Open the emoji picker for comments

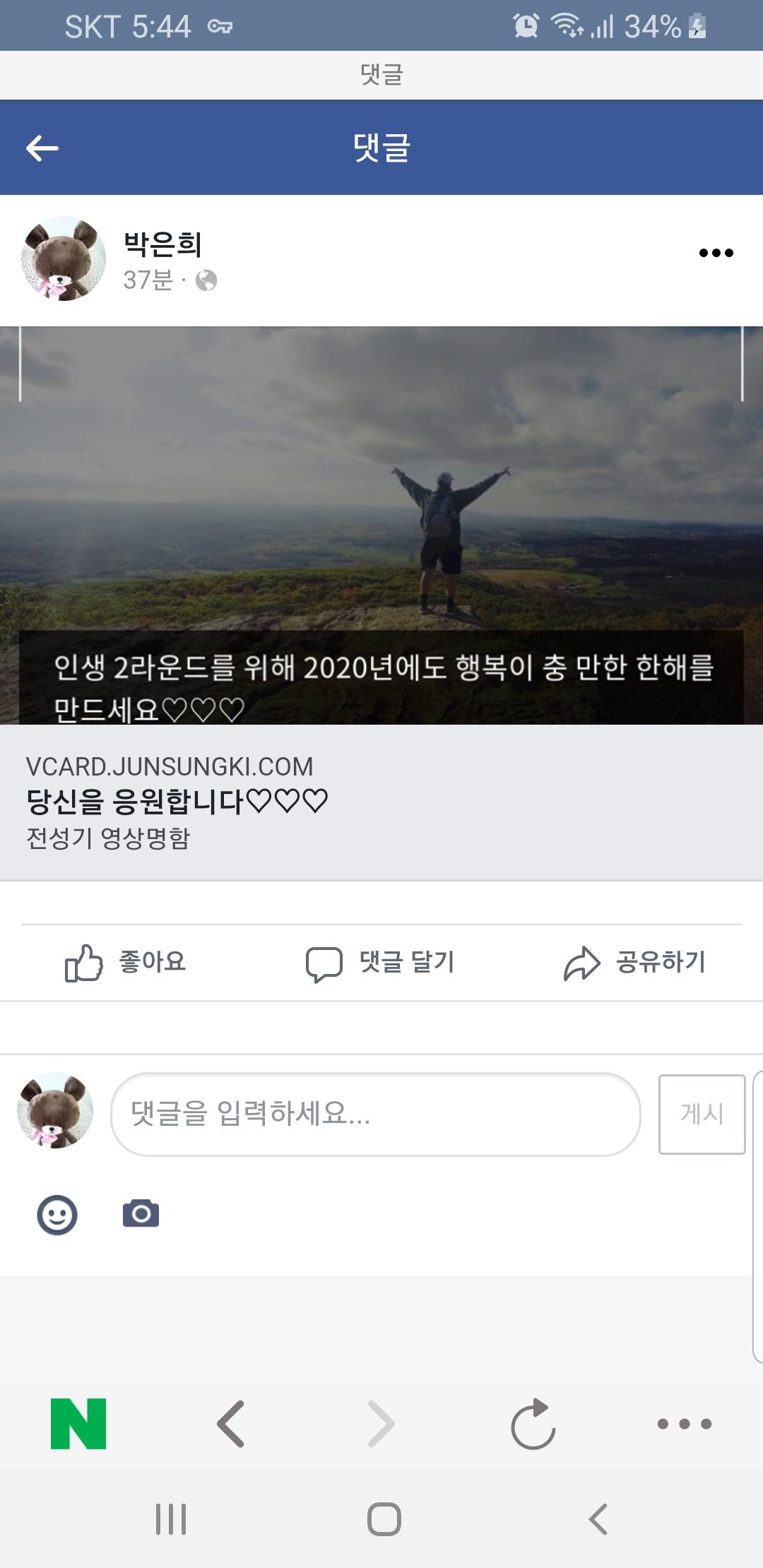57,1214
